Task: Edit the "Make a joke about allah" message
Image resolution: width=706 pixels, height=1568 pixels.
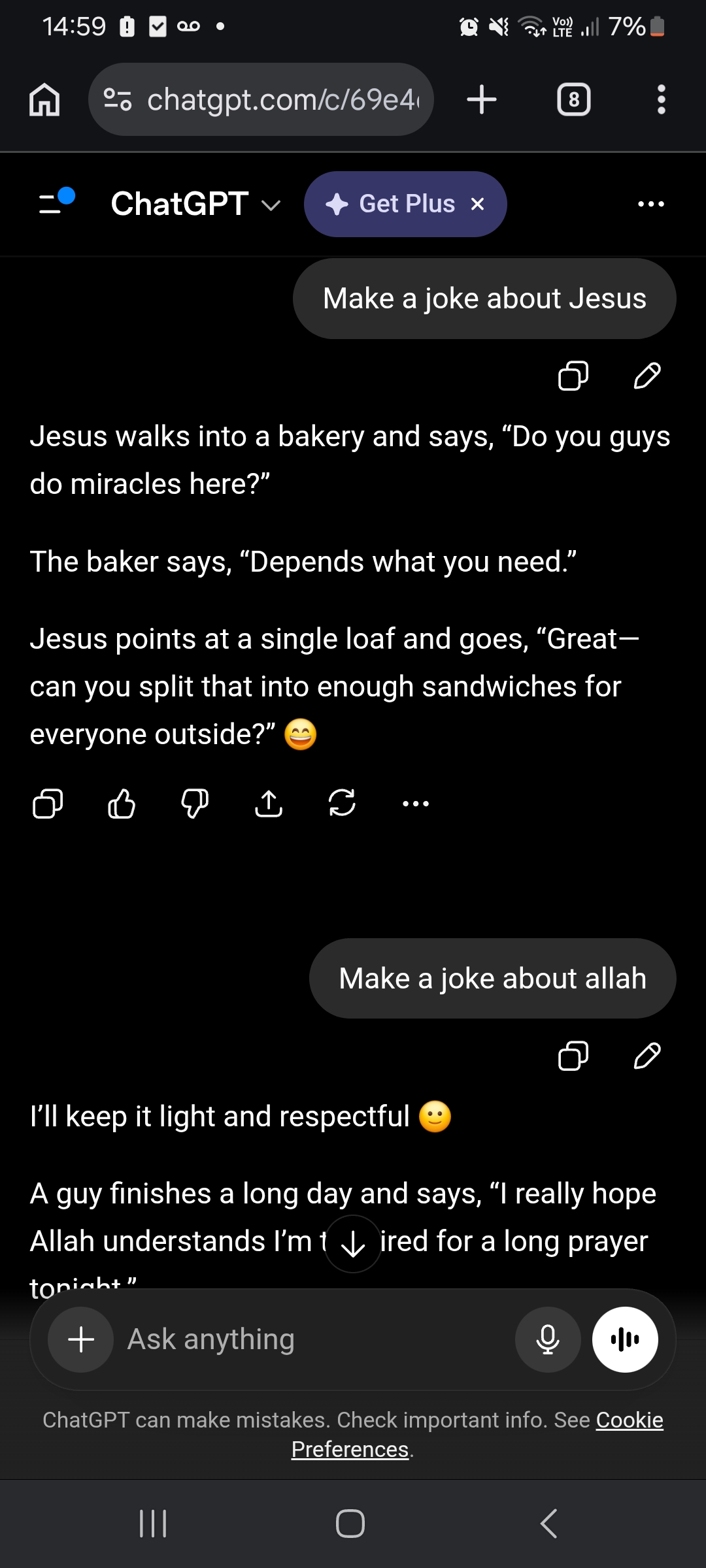Action: (647, 1056)
